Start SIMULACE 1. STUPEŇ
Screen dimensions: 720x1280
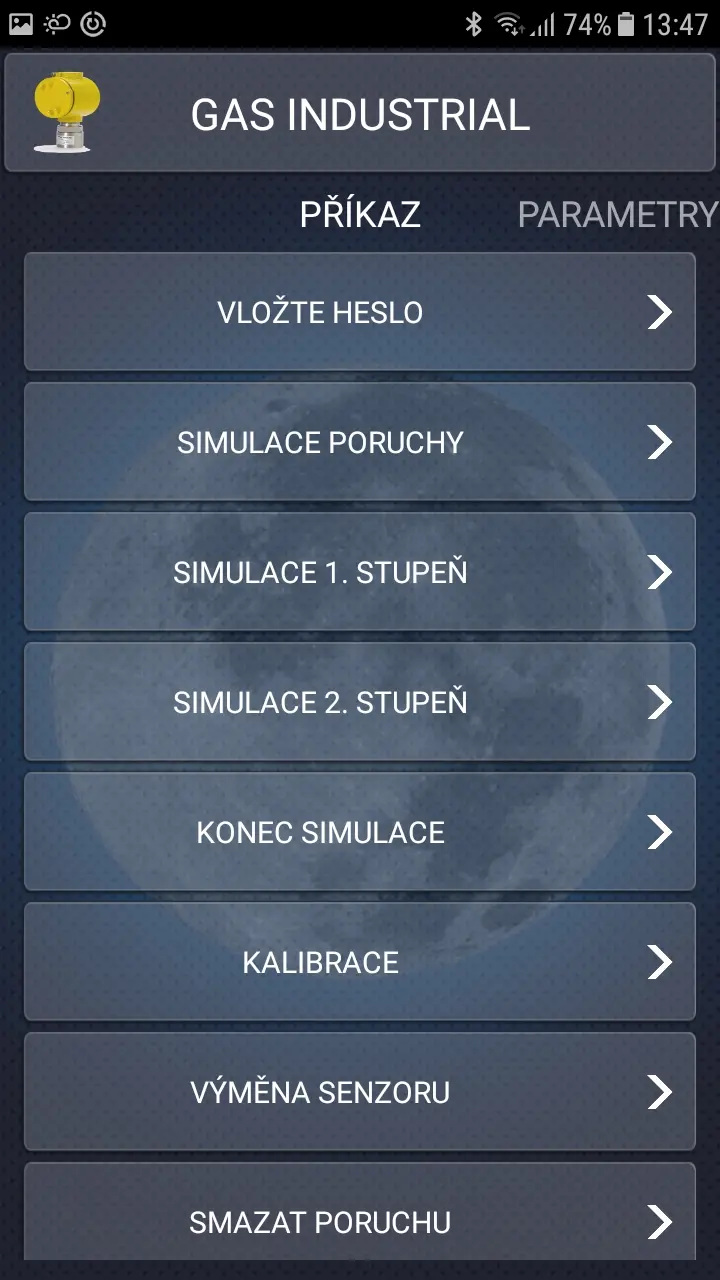(x=360, y=572)
